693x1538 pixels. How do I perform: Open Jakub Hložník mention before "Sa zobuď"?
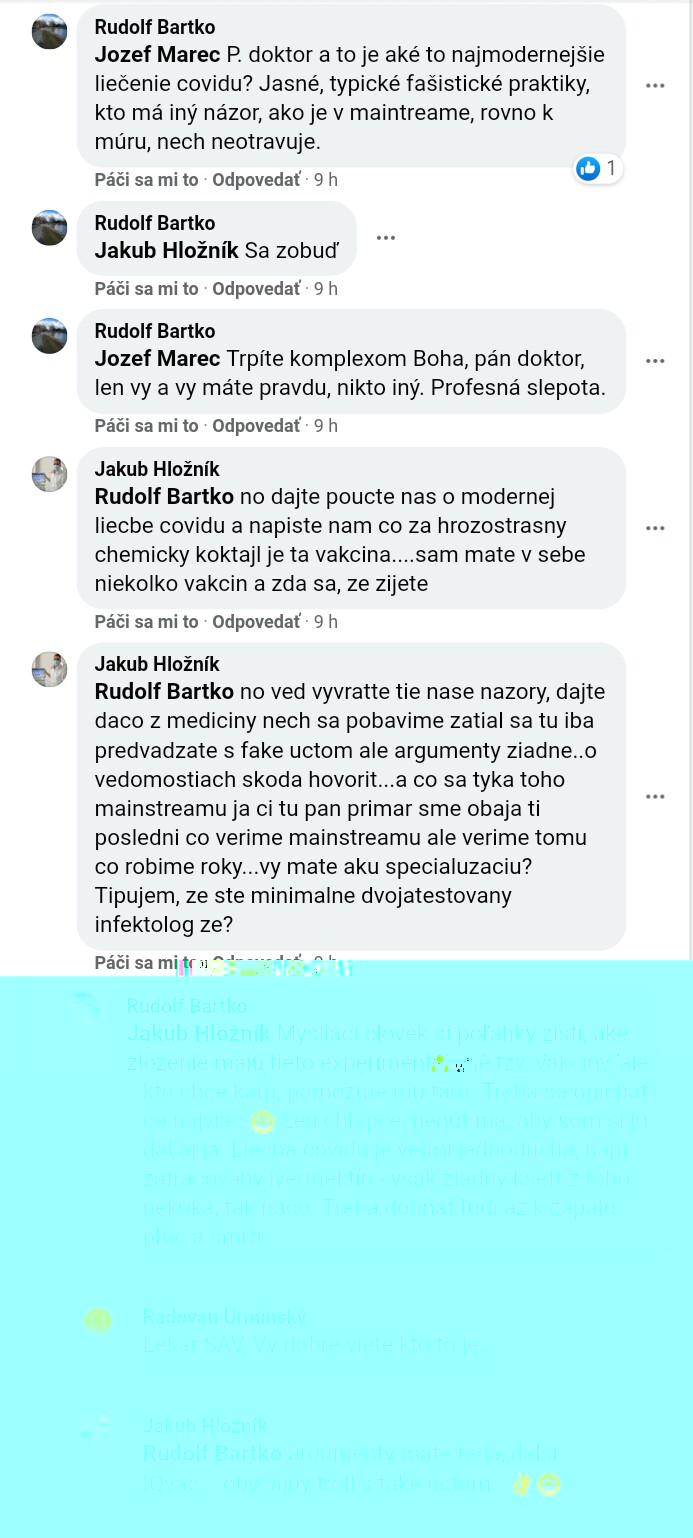(166, 250)
